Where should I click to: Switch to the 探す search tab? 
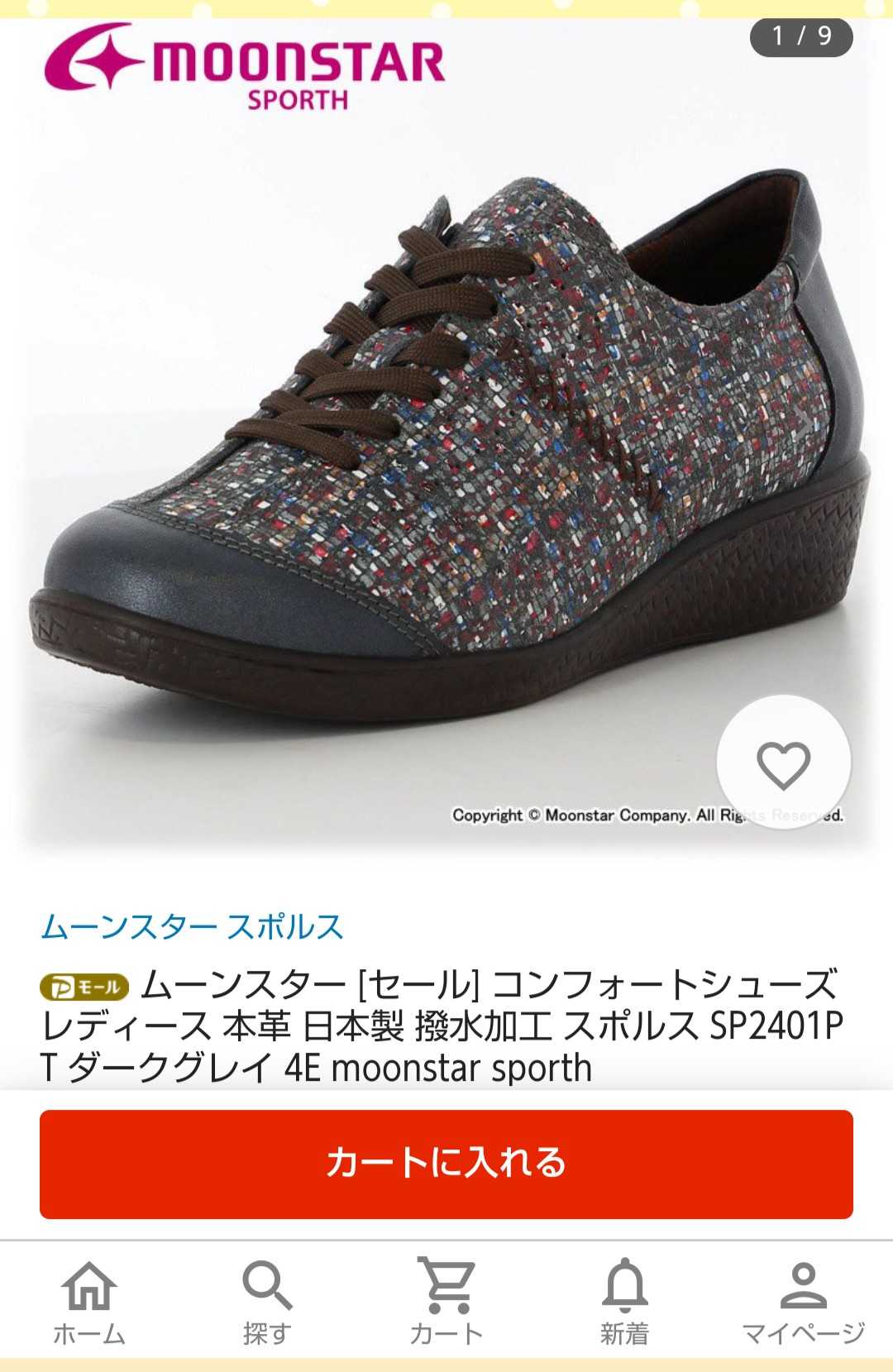pyautogui.click(x=267, y=1302)
